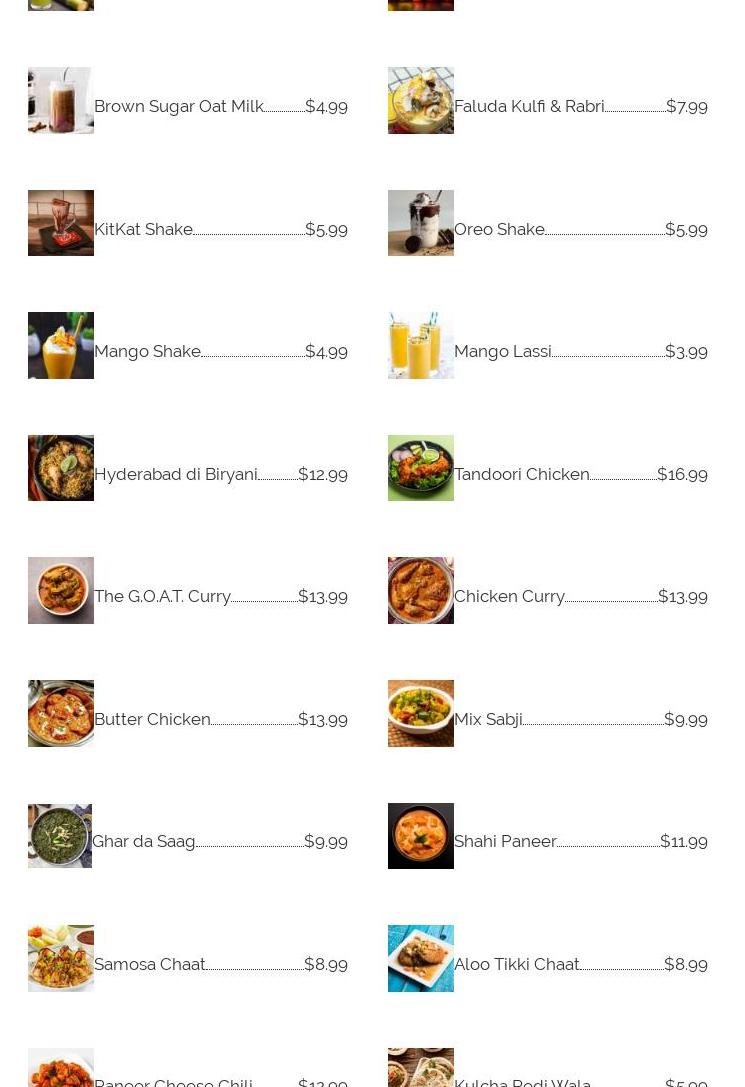The image size is (745, 1087).
Task: Open the Brown Sugar Oat Milk item
Action: point(179,106)
